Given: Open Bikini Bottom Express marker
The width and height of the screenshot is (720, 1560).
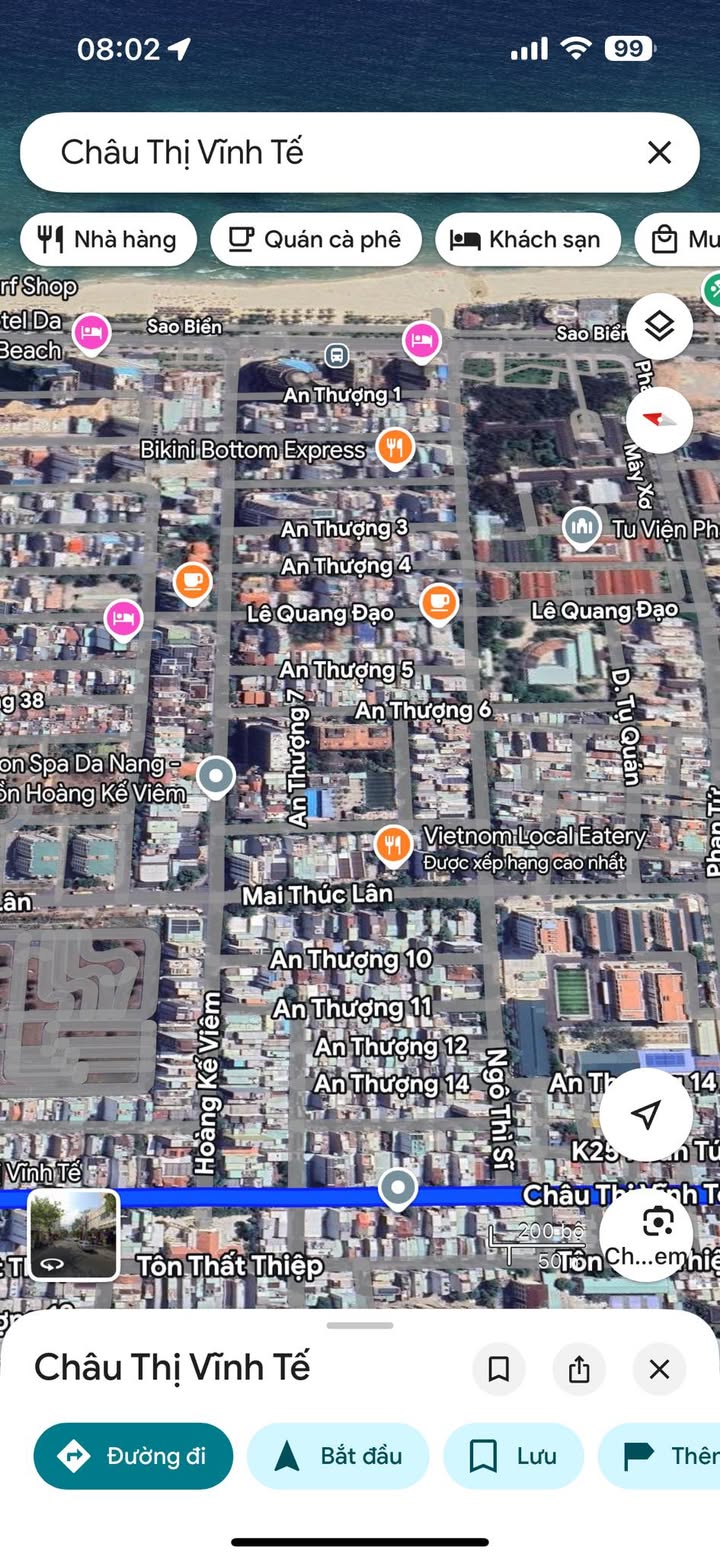Looking at the screenshot, I should (395, 446).
